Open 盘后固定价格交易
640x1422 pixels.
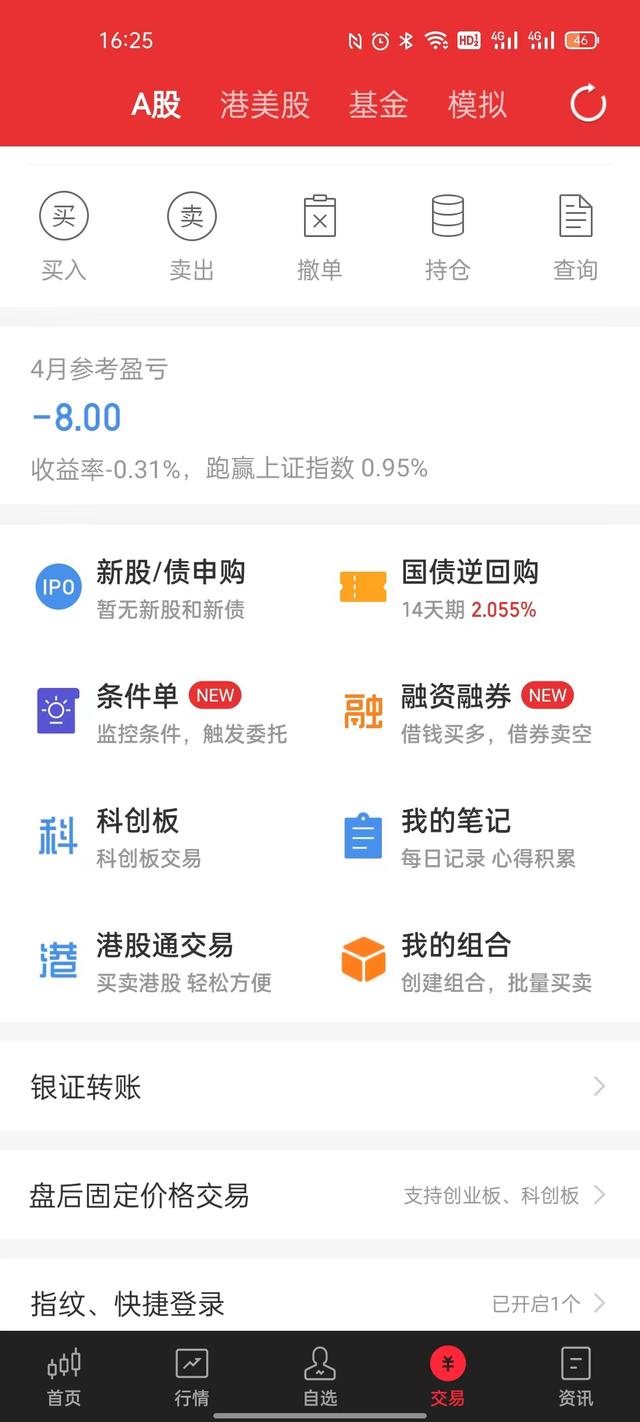coord(320,1195)
